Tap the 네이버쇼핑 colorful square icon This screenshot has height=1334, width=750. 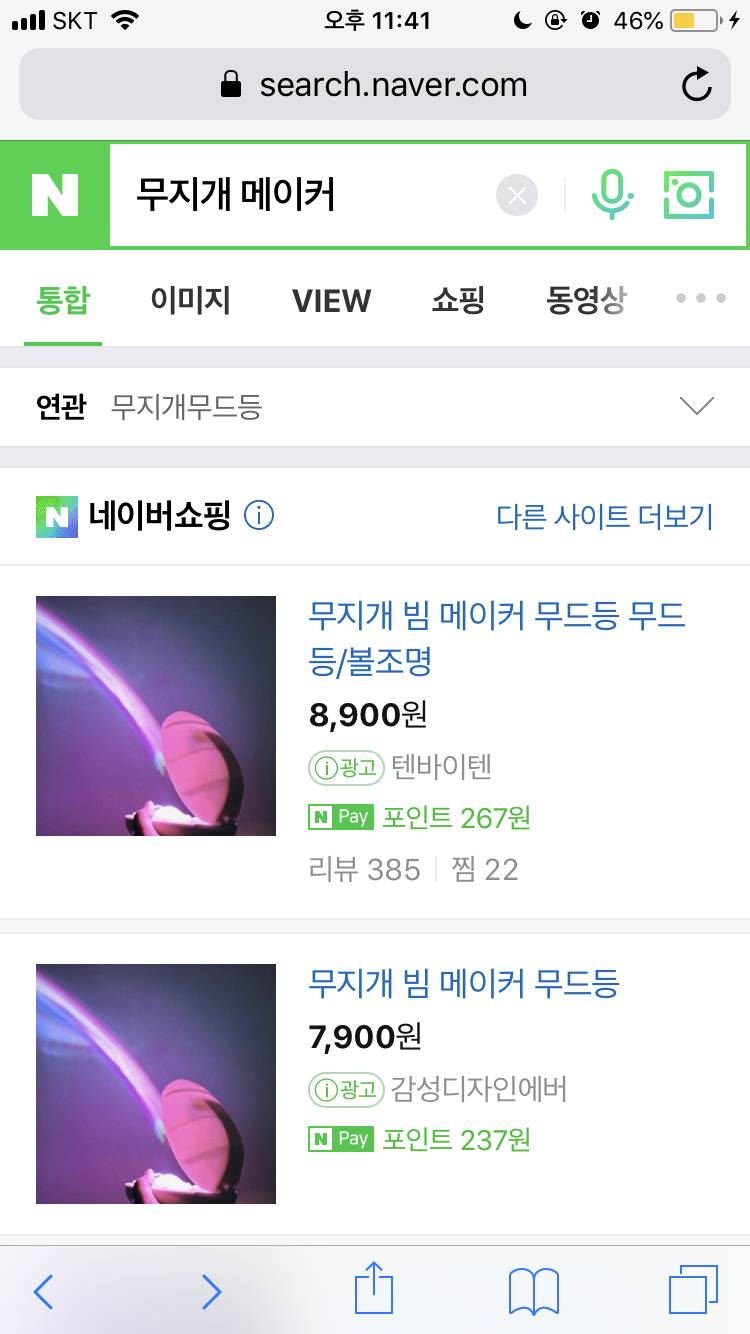coord(55,517)
